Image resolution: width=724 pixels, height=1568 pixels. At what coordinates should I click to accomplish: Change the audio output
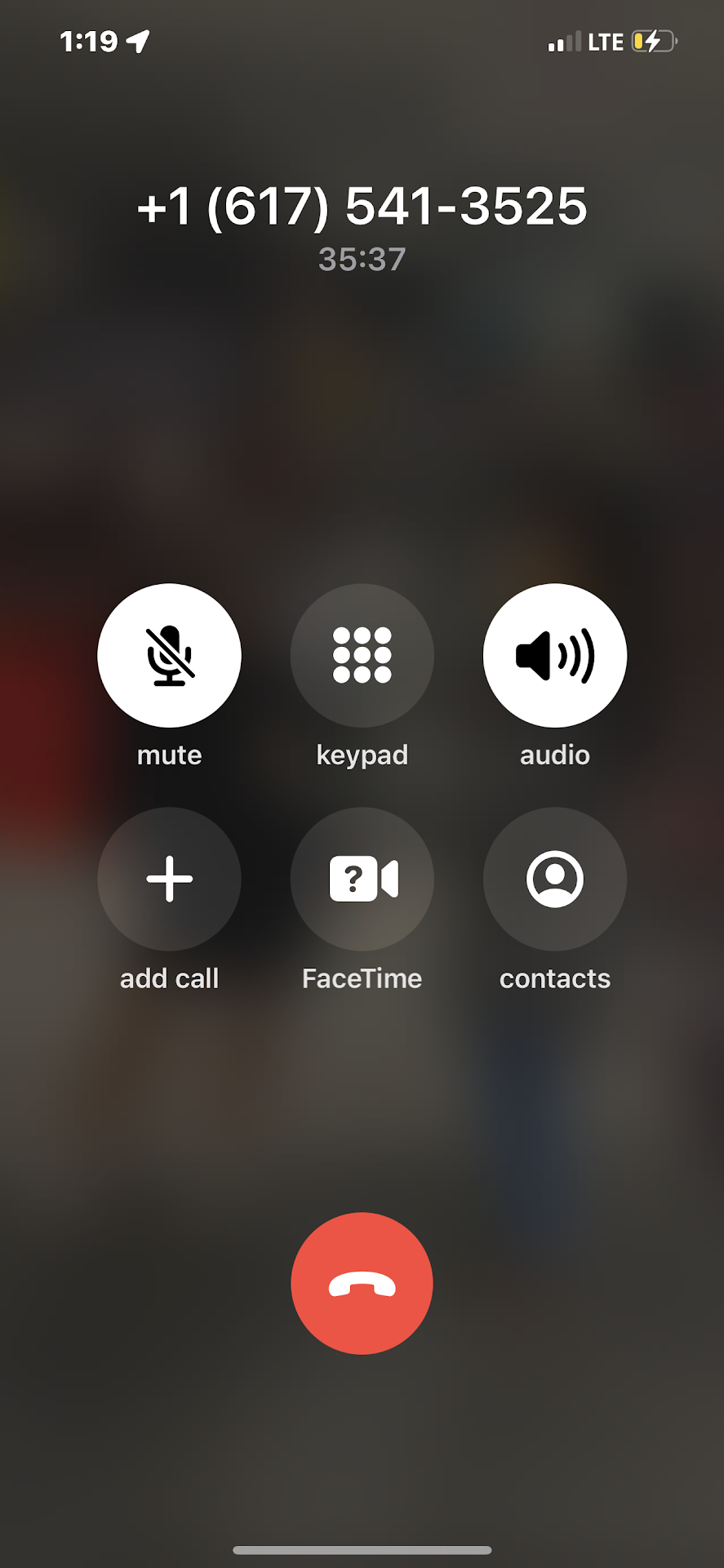click(x=554, y=655)
